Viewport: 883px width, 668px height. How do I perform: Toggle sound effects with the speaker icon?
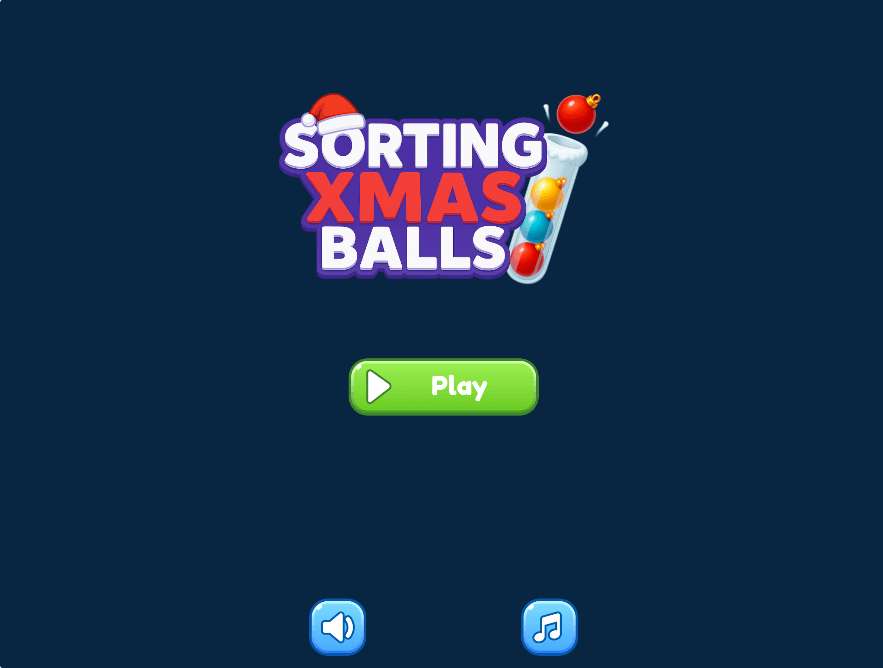(337, 627)
